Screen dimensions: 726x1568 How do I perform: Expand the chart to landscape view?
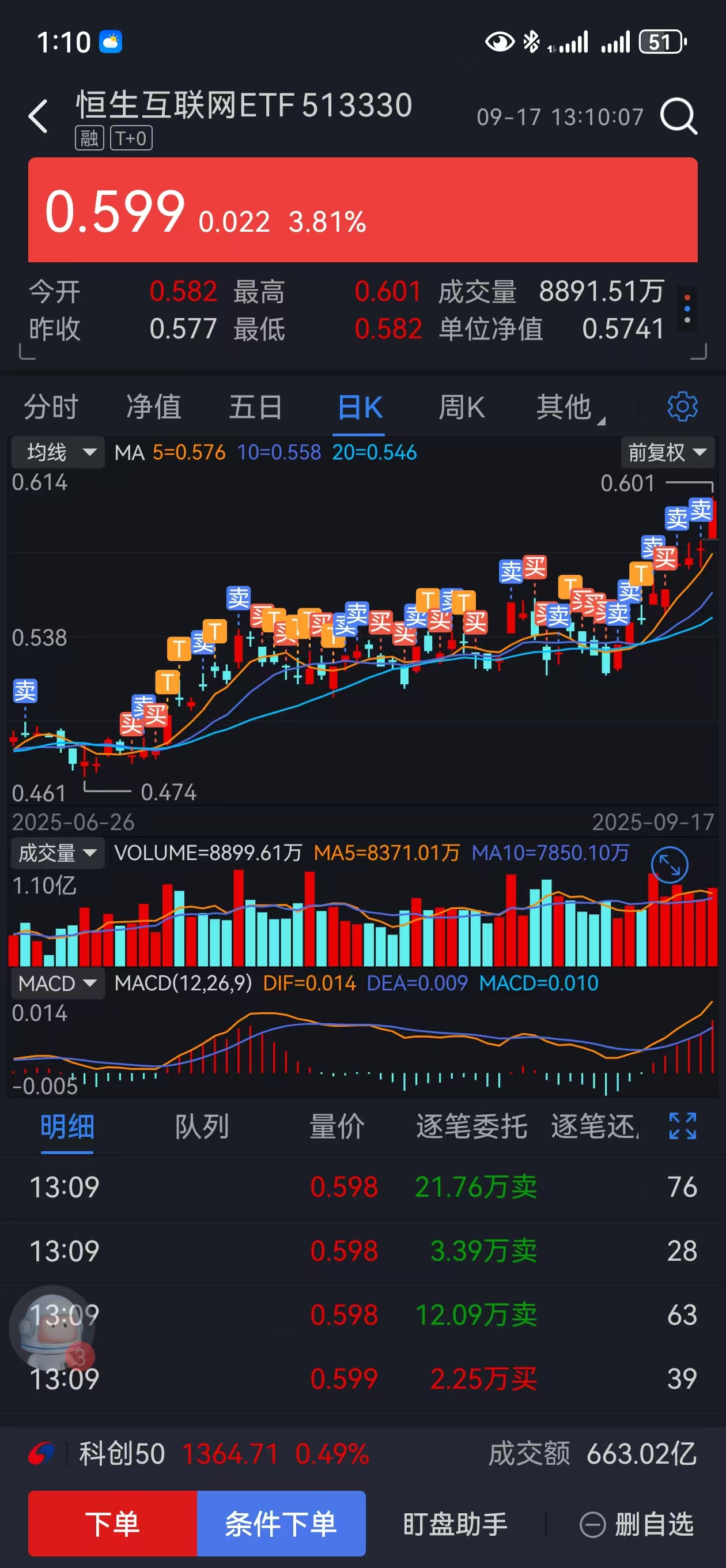click(x=670, y=865)
